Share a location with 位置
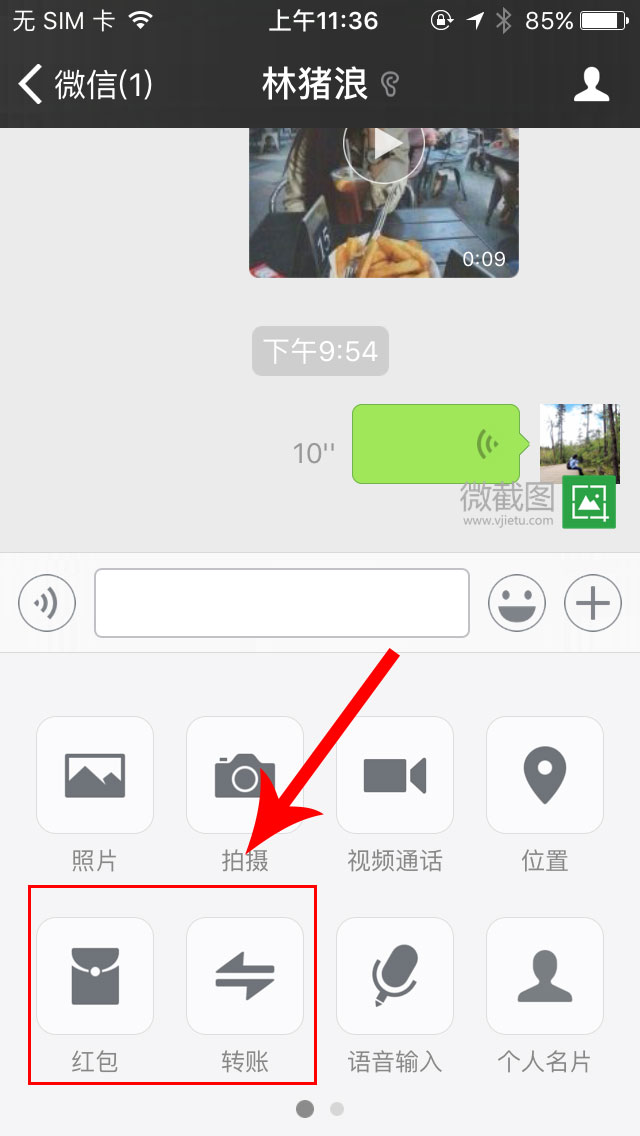640x1136 pixels. pos(545,775)
